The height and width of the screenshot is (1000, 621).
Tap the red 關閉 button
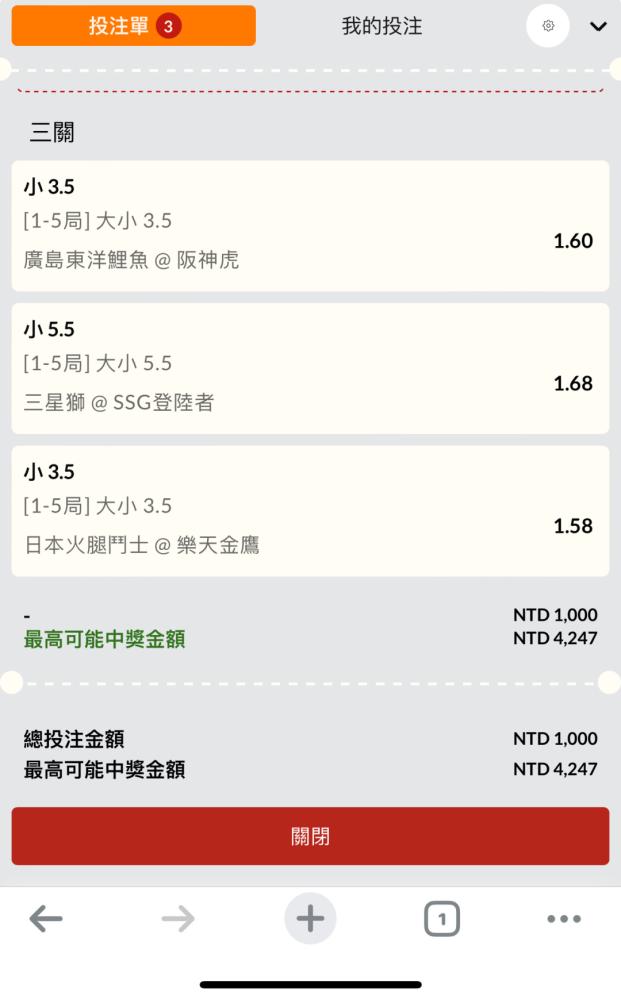tap(310, 836)
